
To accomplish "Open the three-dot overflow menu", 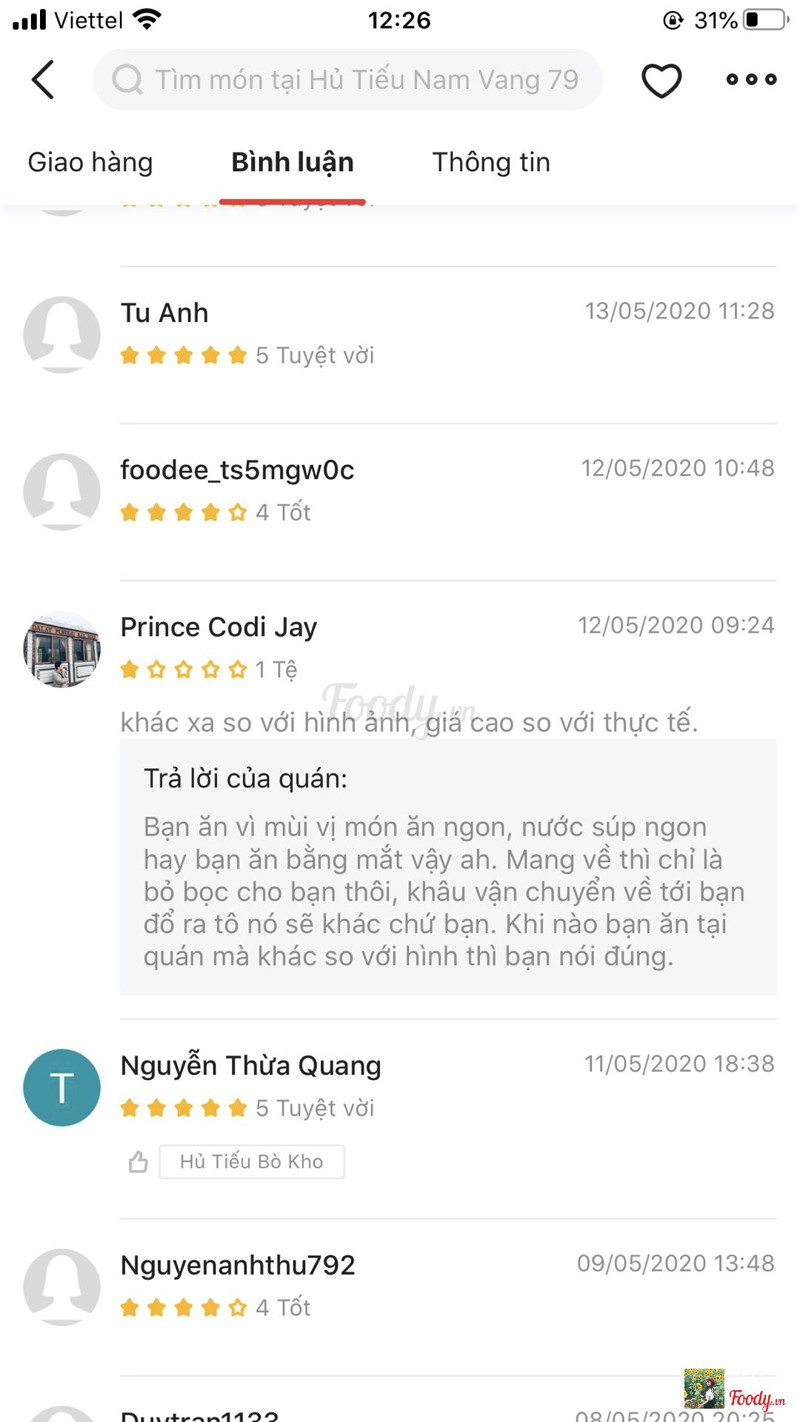I will click(751, 80).
